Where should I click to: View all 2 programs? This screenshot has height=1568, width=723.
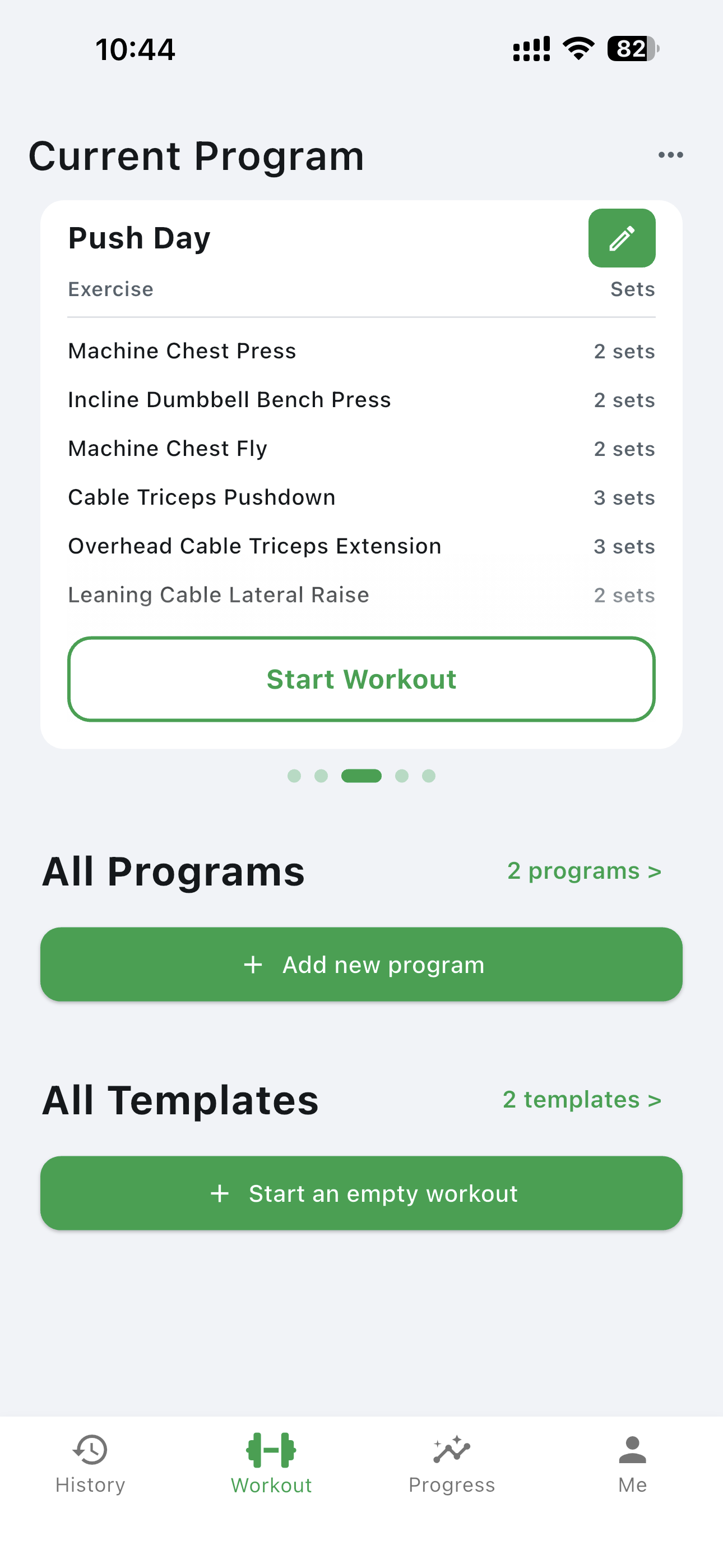pyautogui.click(x=583, y=871)
